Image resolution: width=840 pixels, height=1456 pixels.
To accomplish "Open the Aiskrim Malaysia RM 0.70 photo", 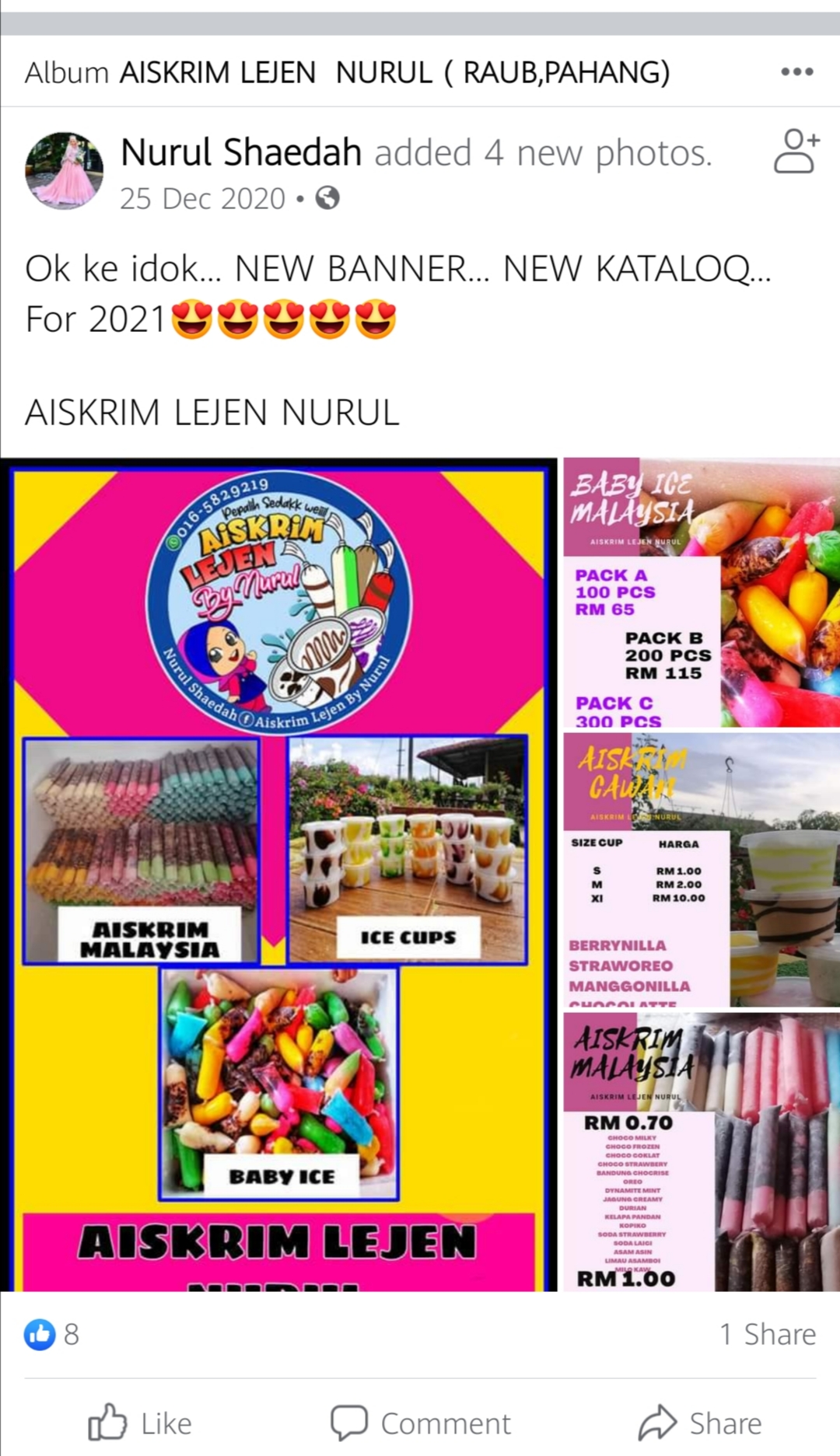I will coord(702,1151).
